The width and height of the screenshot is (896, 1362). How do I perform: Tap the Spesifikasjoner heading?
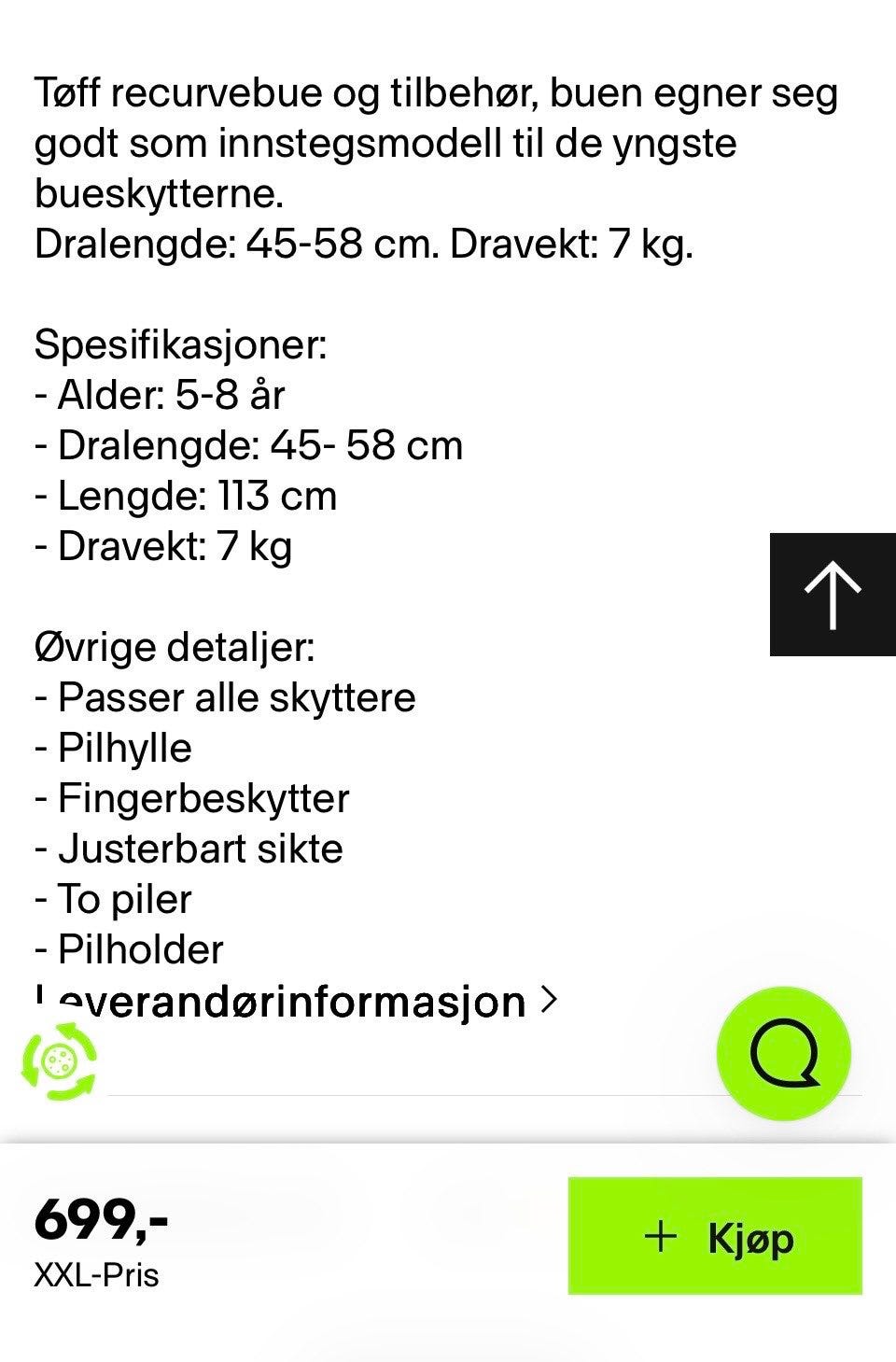tap(178, 344)
